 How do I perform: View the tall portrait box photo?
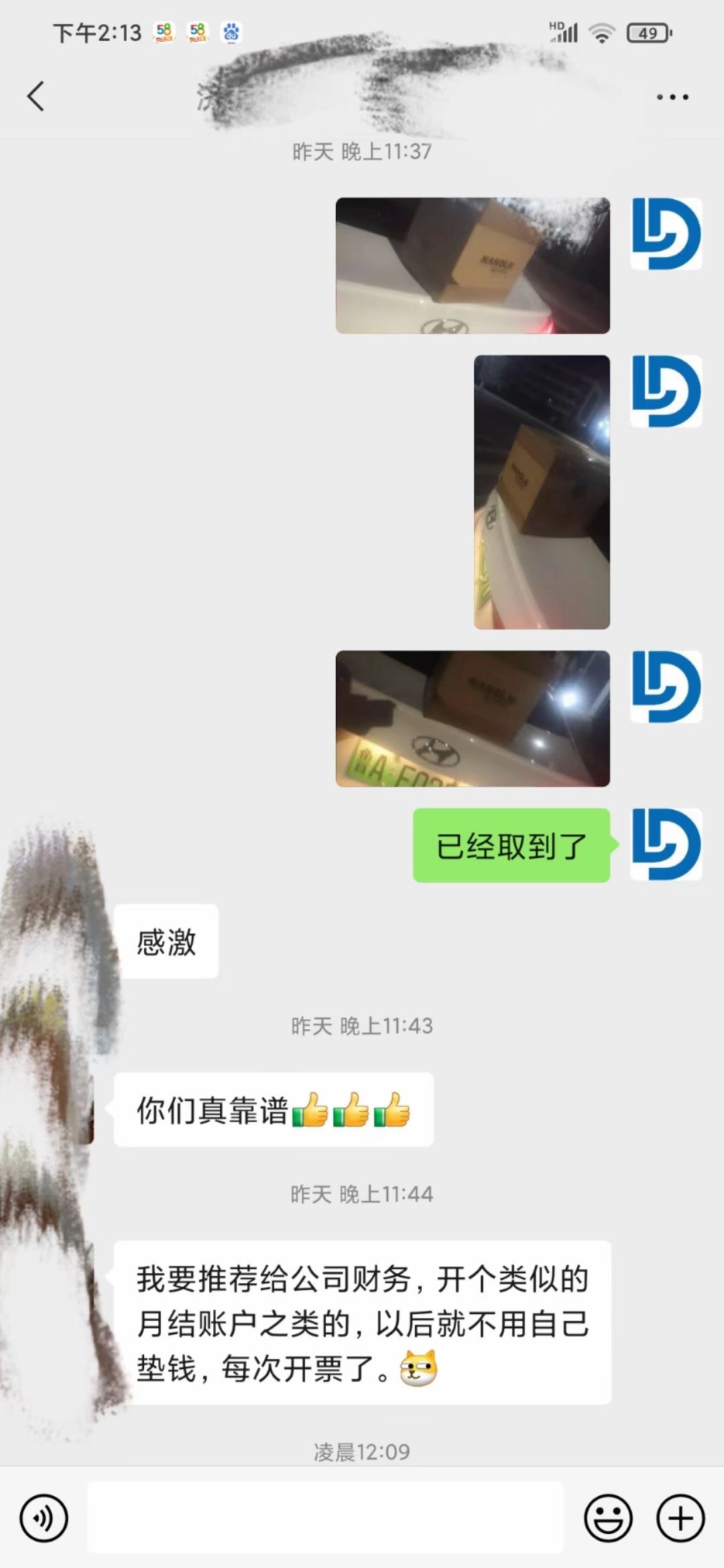pos(542,492)
